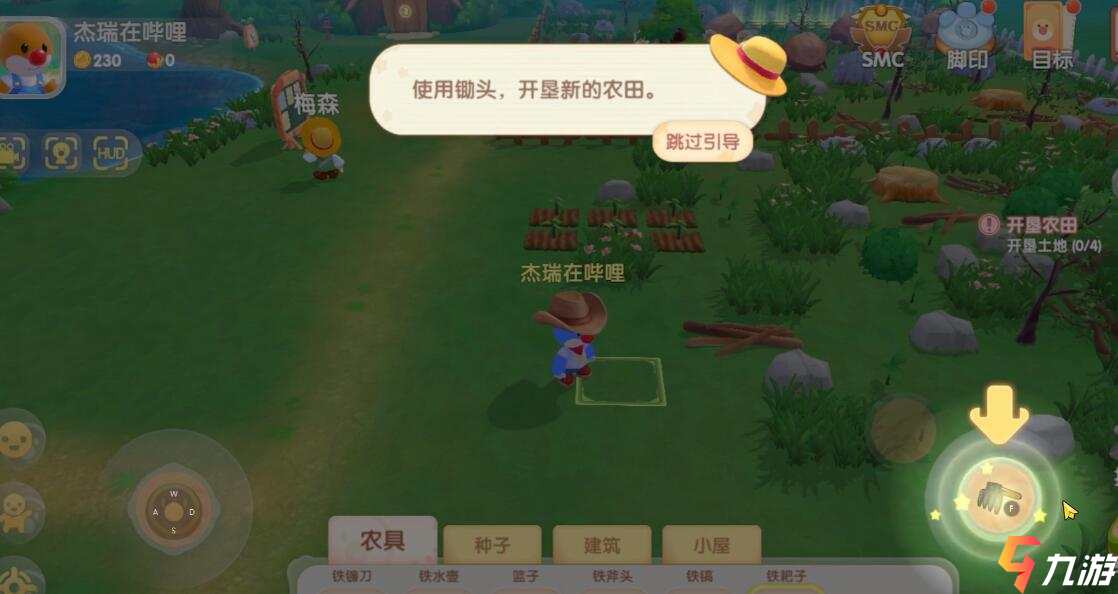Screen dimensions: 1118x594
Task: Tap the portrait capture mode icon
Action: (61, 153)
